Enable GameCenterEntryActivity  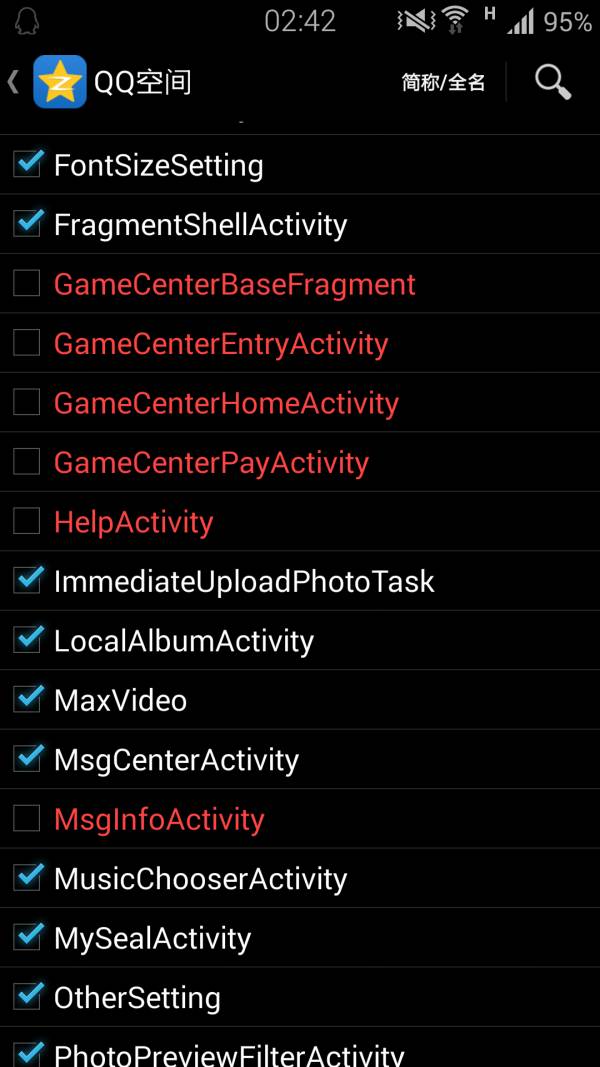27,342
